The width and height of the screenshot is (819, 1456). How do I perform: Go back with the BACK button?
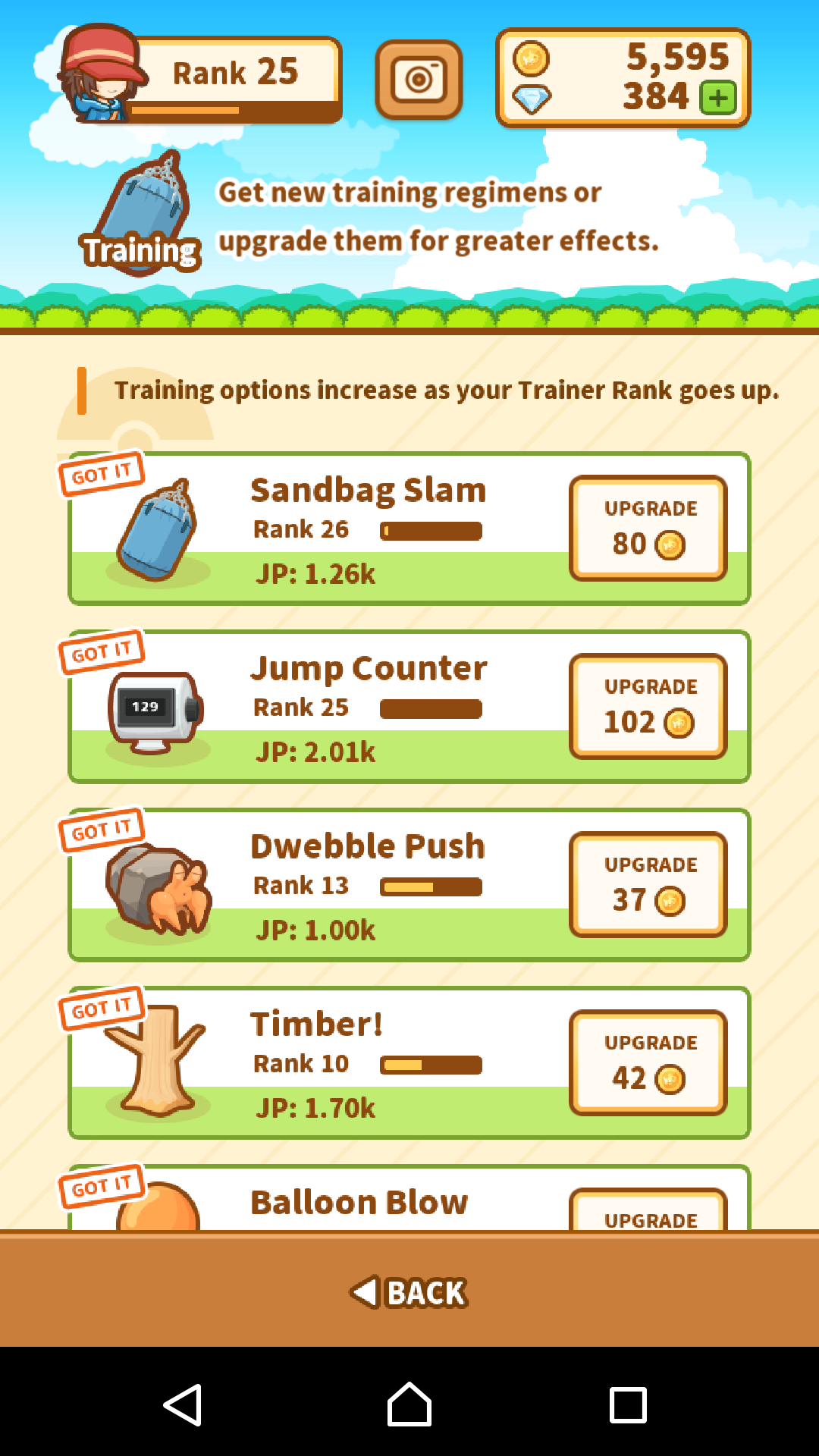pyautogui.click(x=409, y=1292)
